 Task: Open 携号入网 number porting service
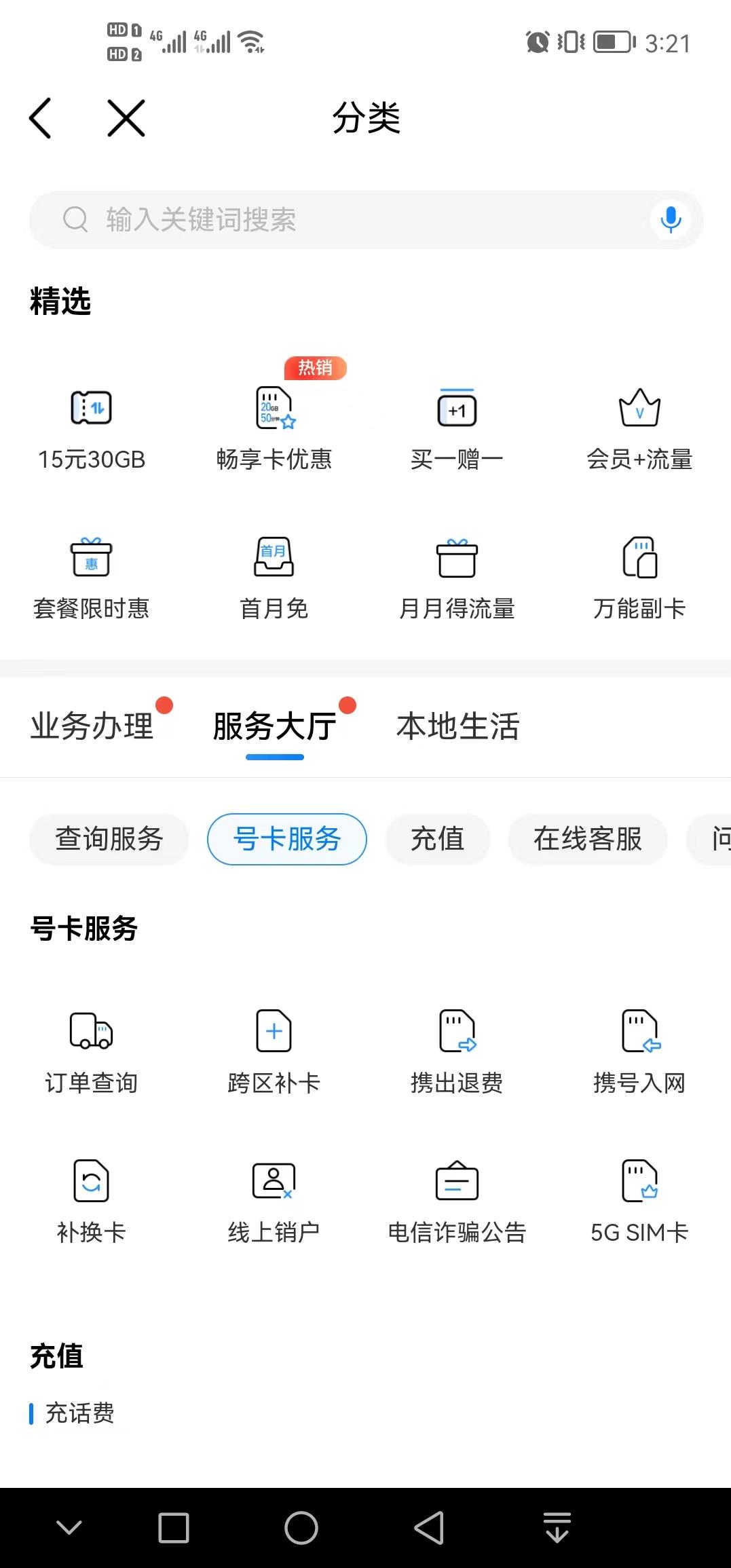[639, 1049]
